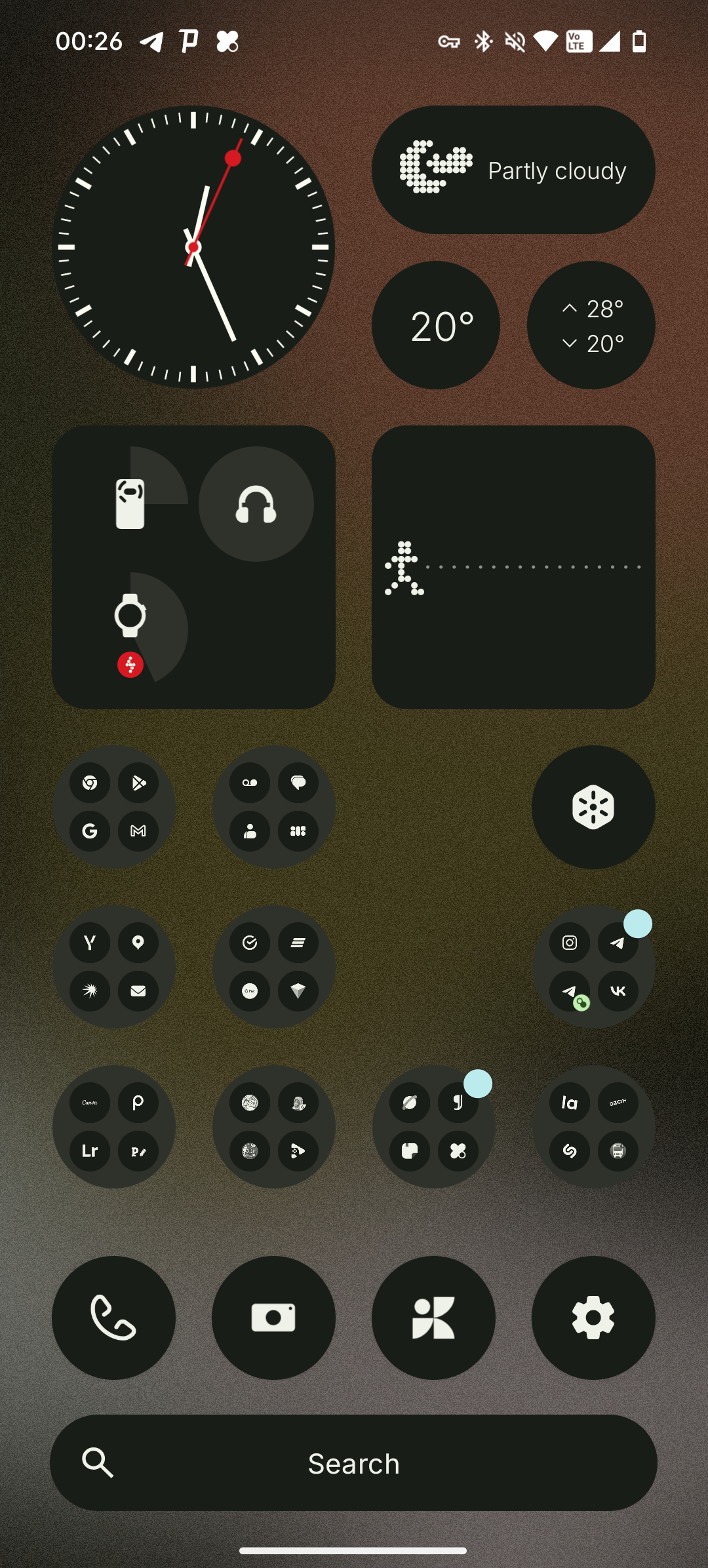Open the folder with the planet icon
Screen dimensions: 708x1568
click(x=433, y=1127)
